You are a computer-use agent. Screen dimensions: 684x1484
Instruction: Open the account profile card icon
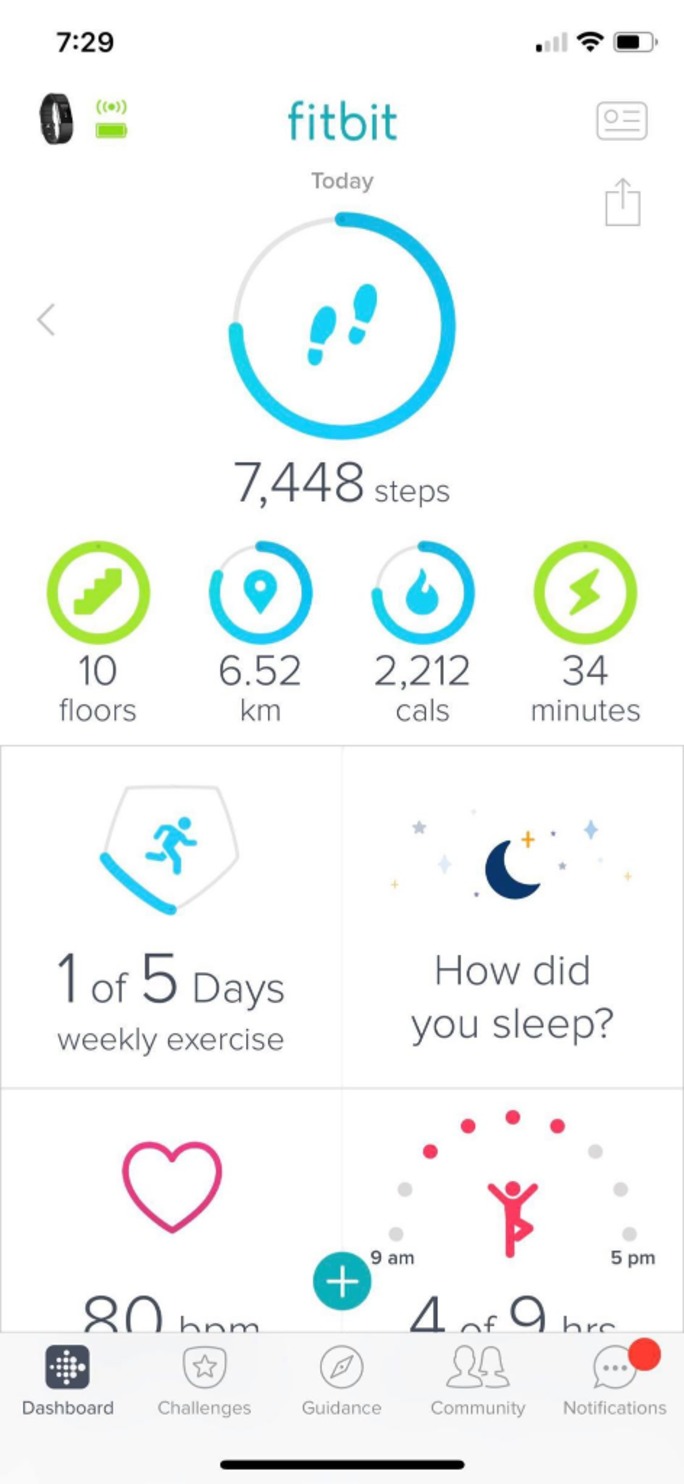[621, 122]
